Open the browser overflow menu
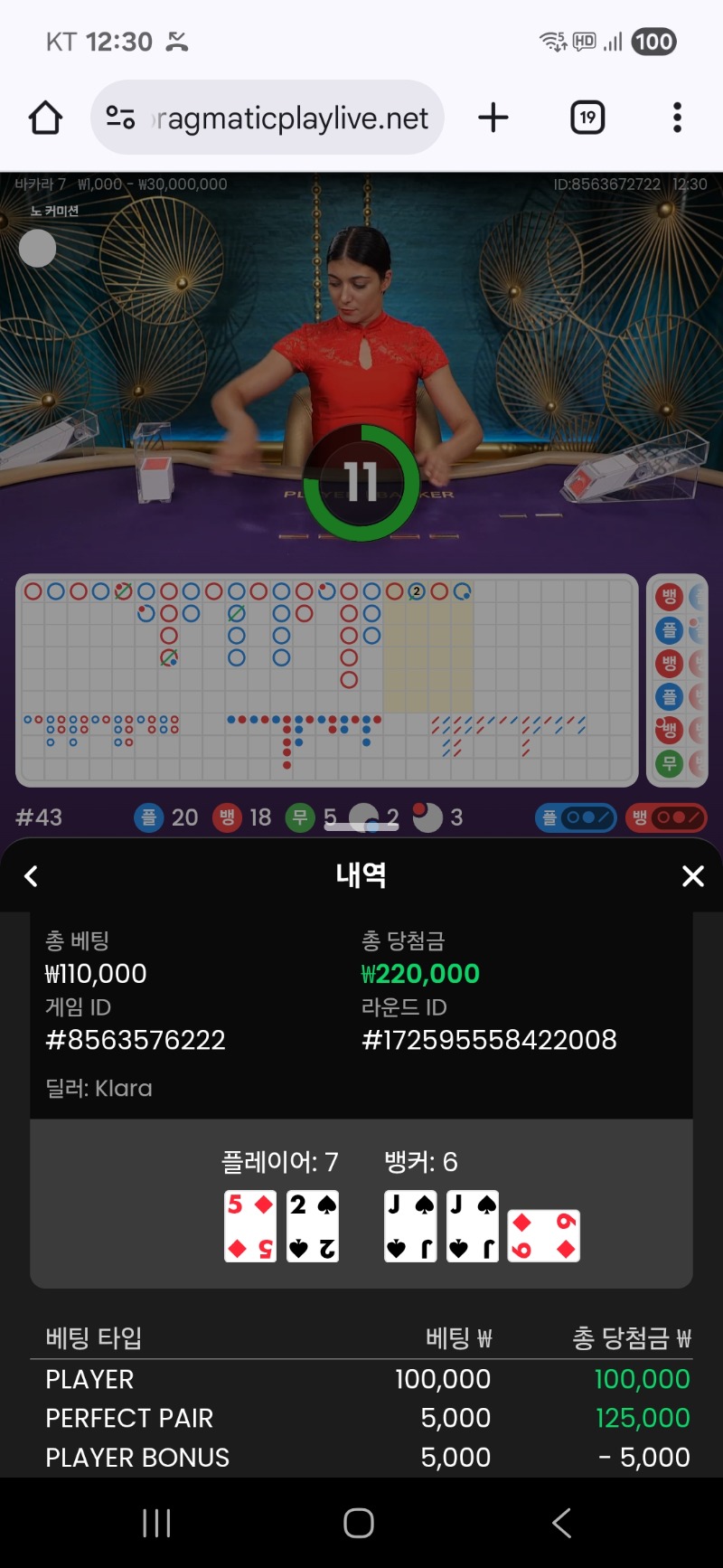 click(x=677, y=118)
